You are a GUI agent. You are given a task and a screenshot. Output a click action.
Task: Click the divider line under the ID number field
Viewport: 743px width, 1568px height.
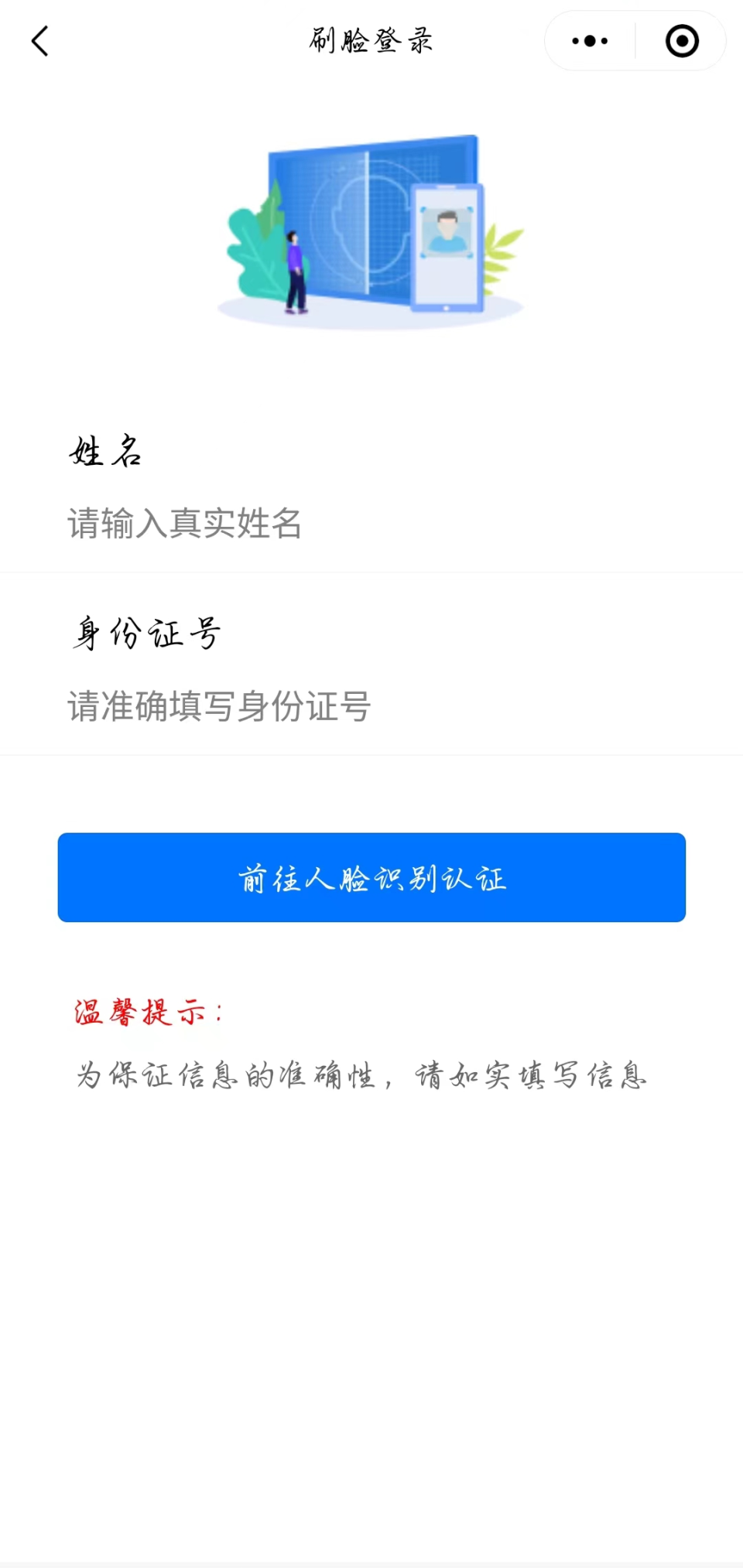tap(371, 753)
